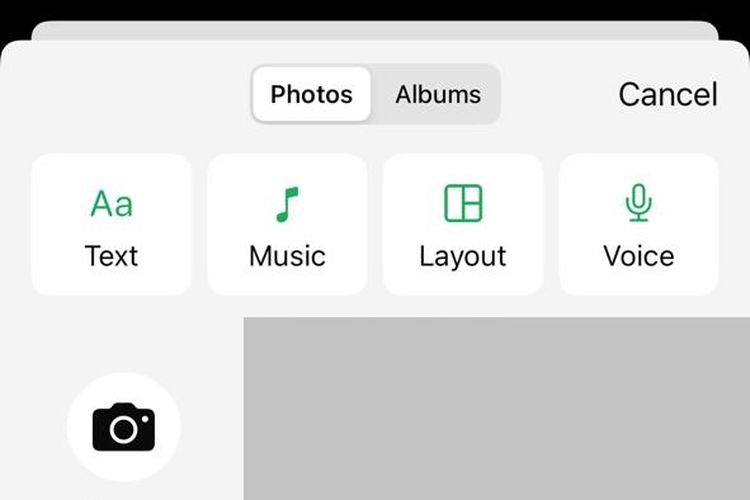
Task: Select the gray photo thumbnail
Action: (496, 408)
